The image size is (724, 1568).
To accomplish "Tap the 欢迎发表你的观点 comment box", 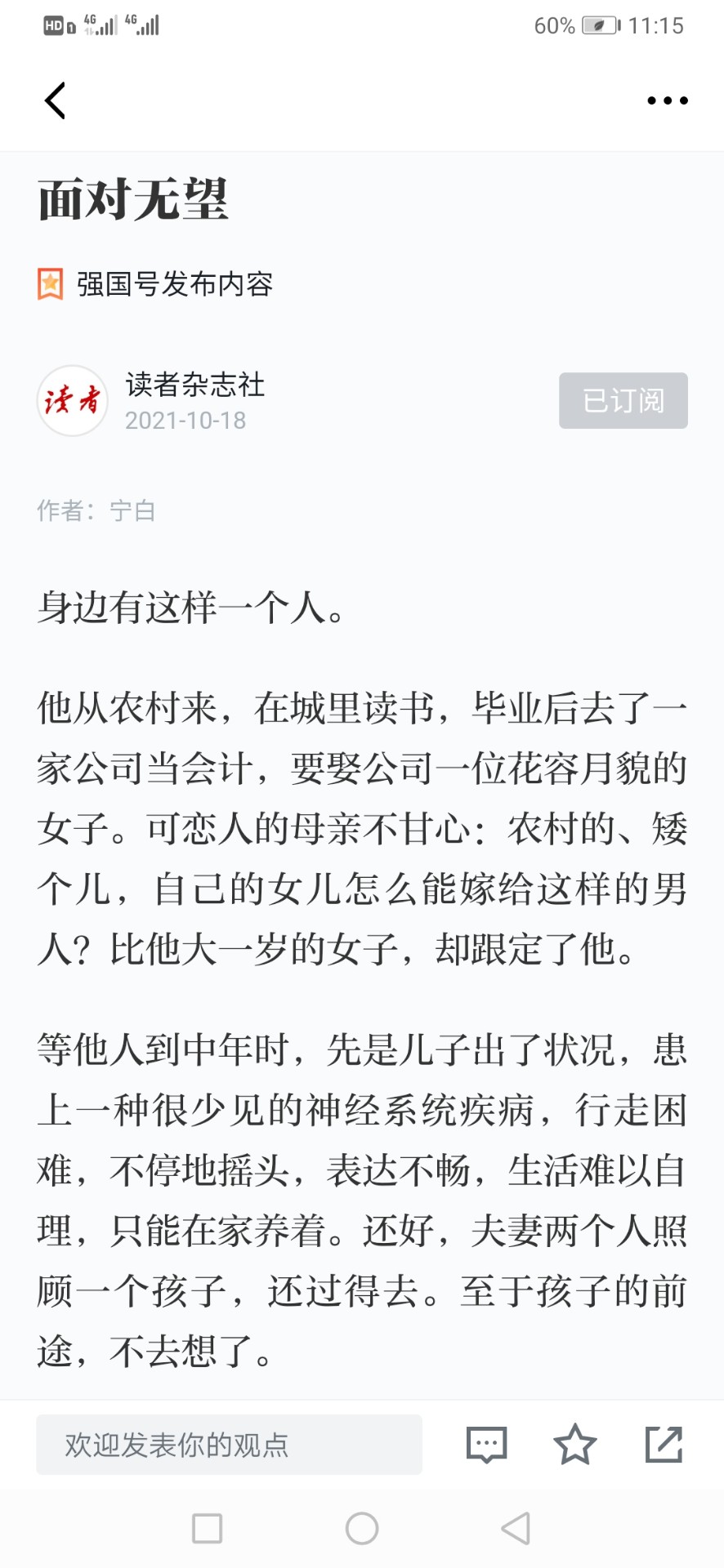I will tap(229, 1445).
